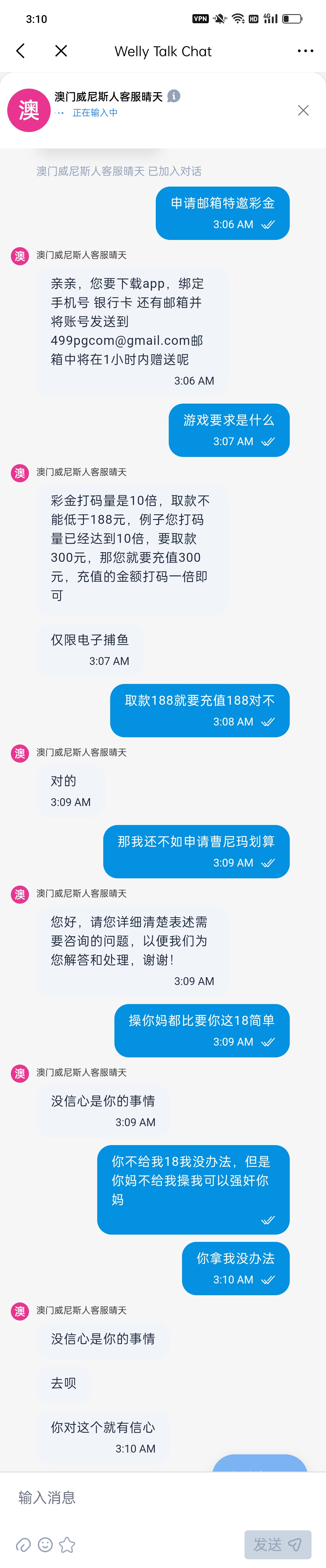Tap the info icon beside agent name
Screen dimensions: 326x1568
coord(174,96)
